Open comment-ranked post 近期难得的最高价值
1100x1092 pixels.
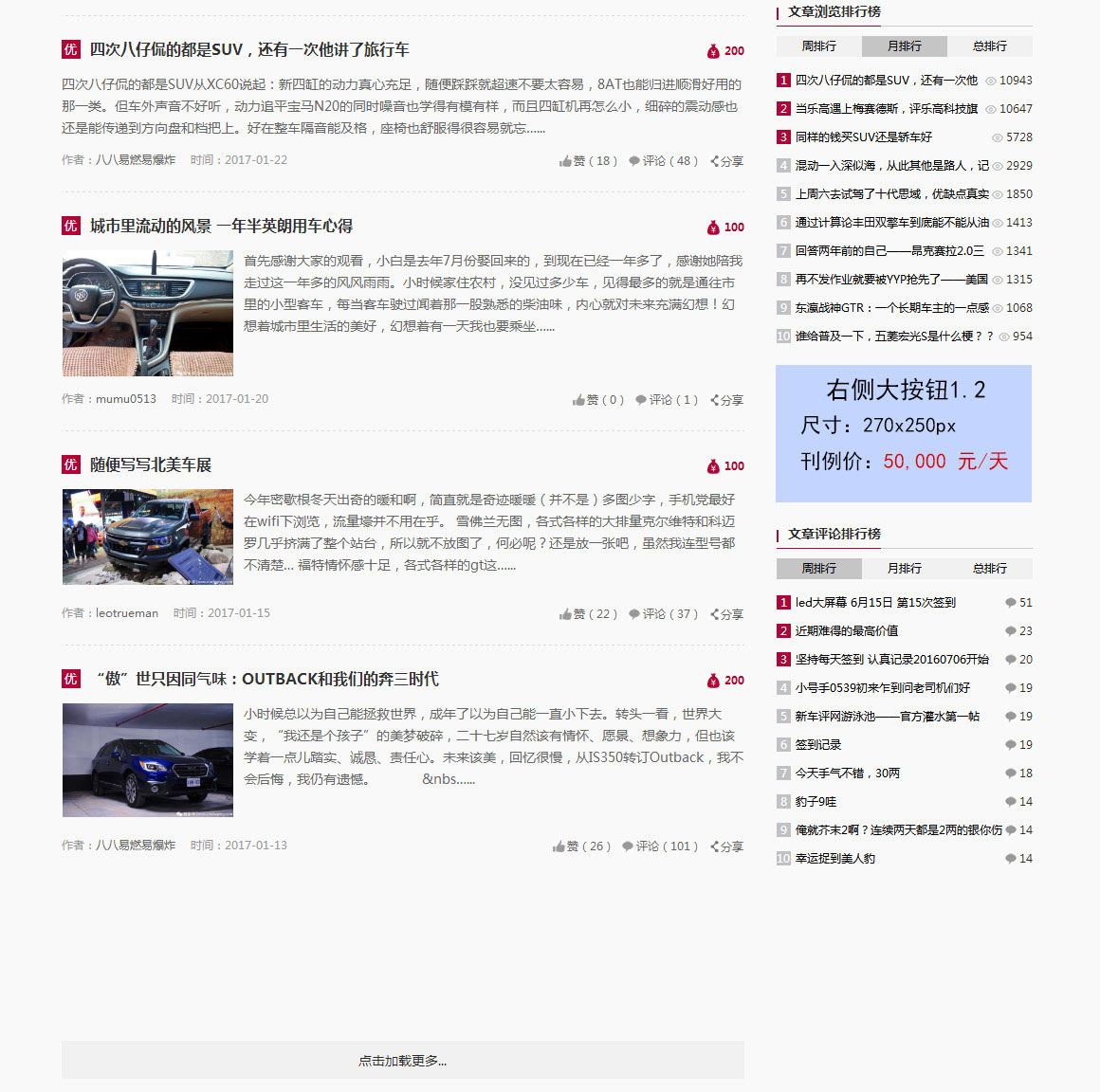(846, 631)
